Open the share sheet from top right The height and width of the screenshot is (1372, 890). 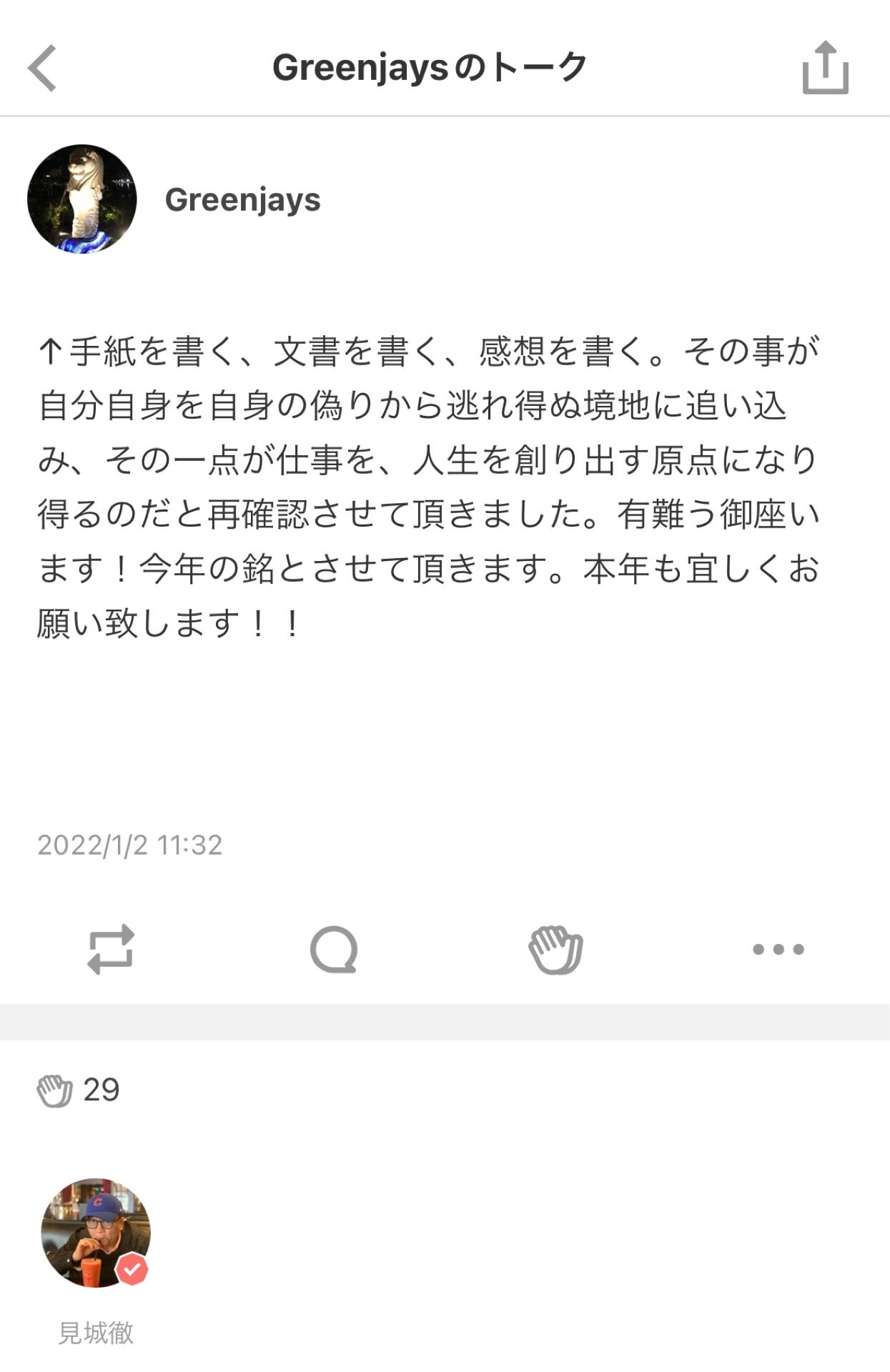pyautogui.click(x=826, y=68)
